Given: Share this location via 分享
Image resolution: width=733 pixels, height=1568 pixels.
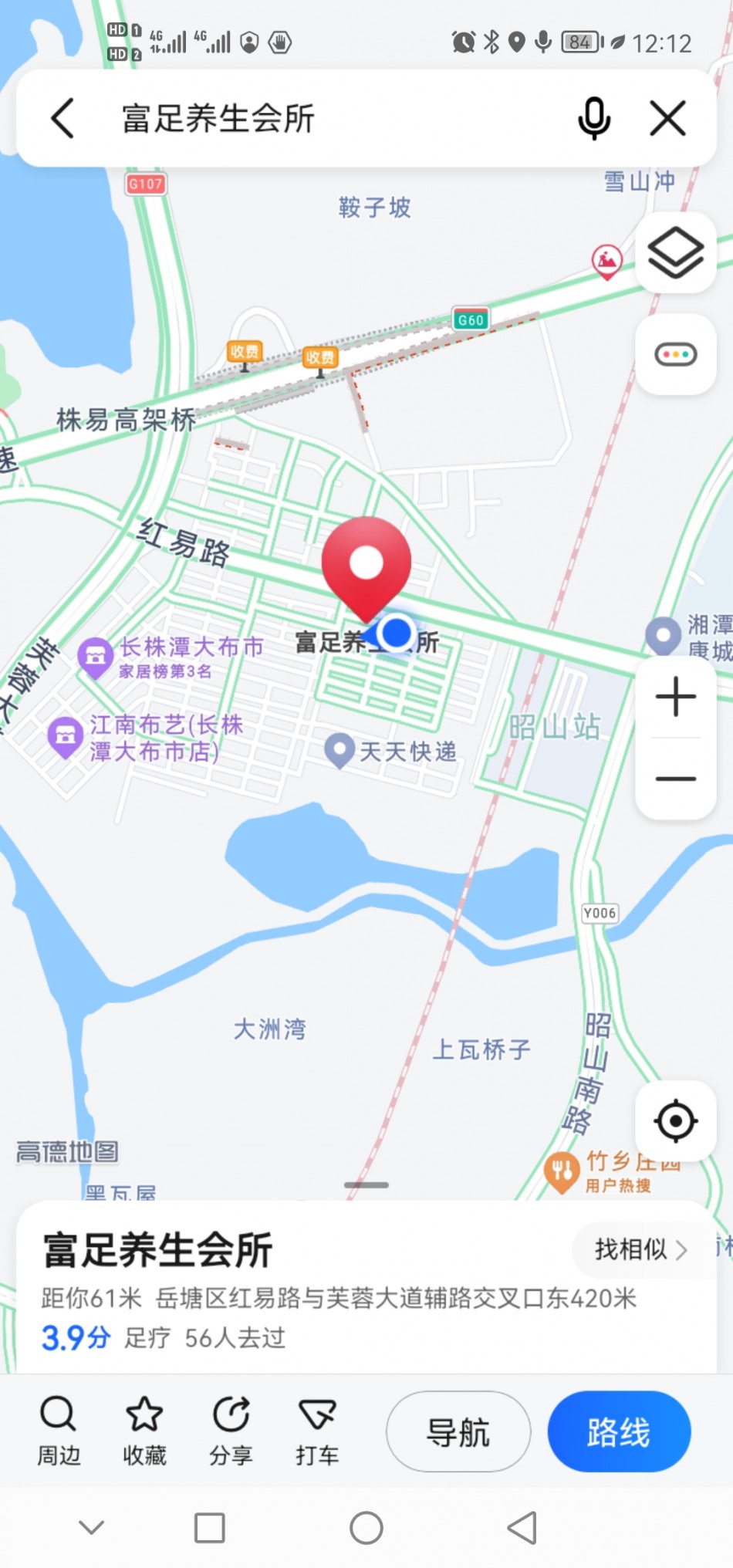Looking at the screenshot, I should click(x=231, y=1431).
